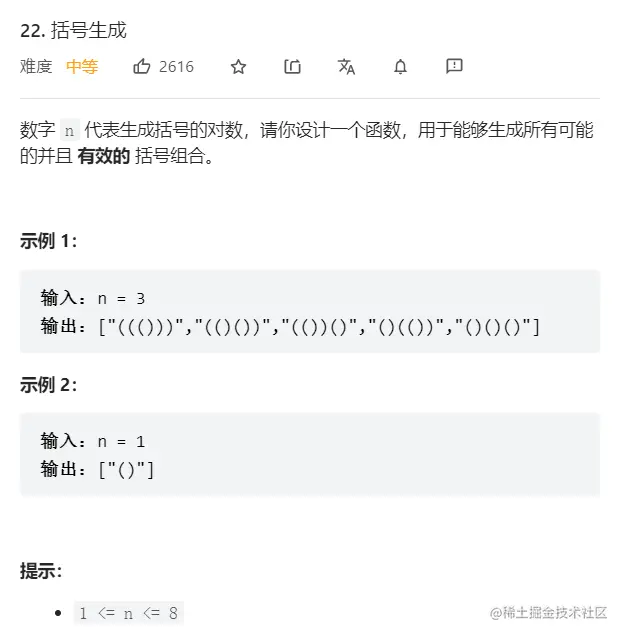Share the 括号生成 problem
This screenshot has width=625, height=638.
coord(292,67)
